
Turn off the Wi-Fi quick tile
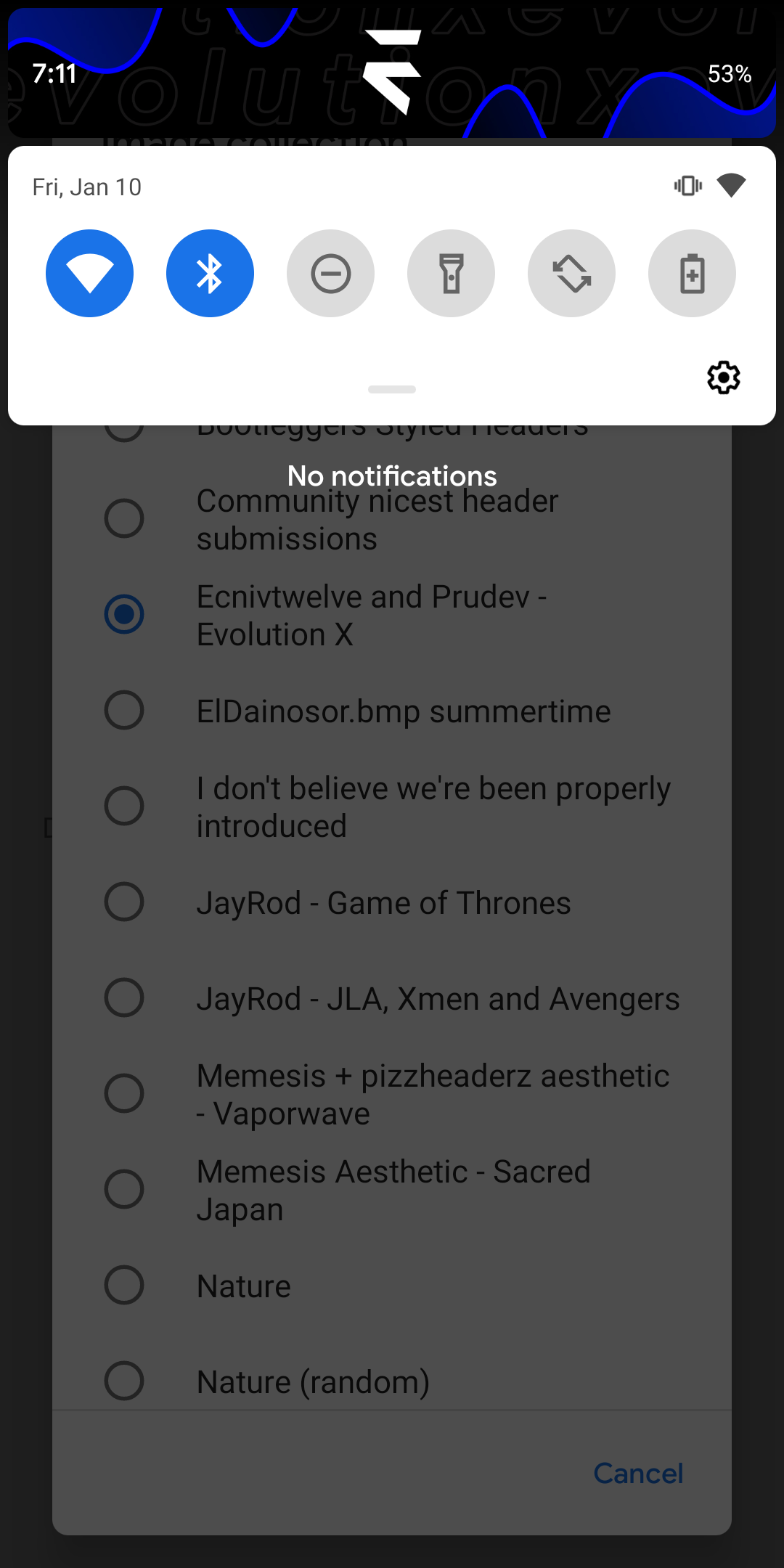pyautogui.click(x=89, y=273)
